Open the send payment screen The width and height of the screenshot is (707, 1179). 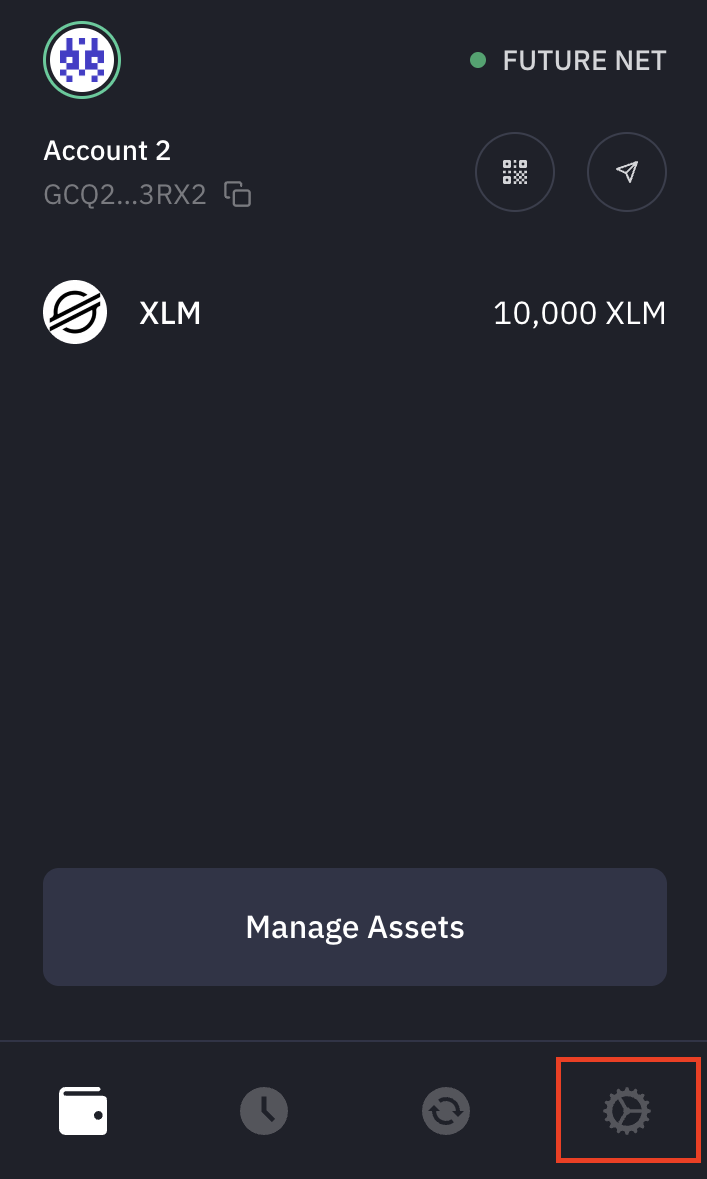click(626, 172)
